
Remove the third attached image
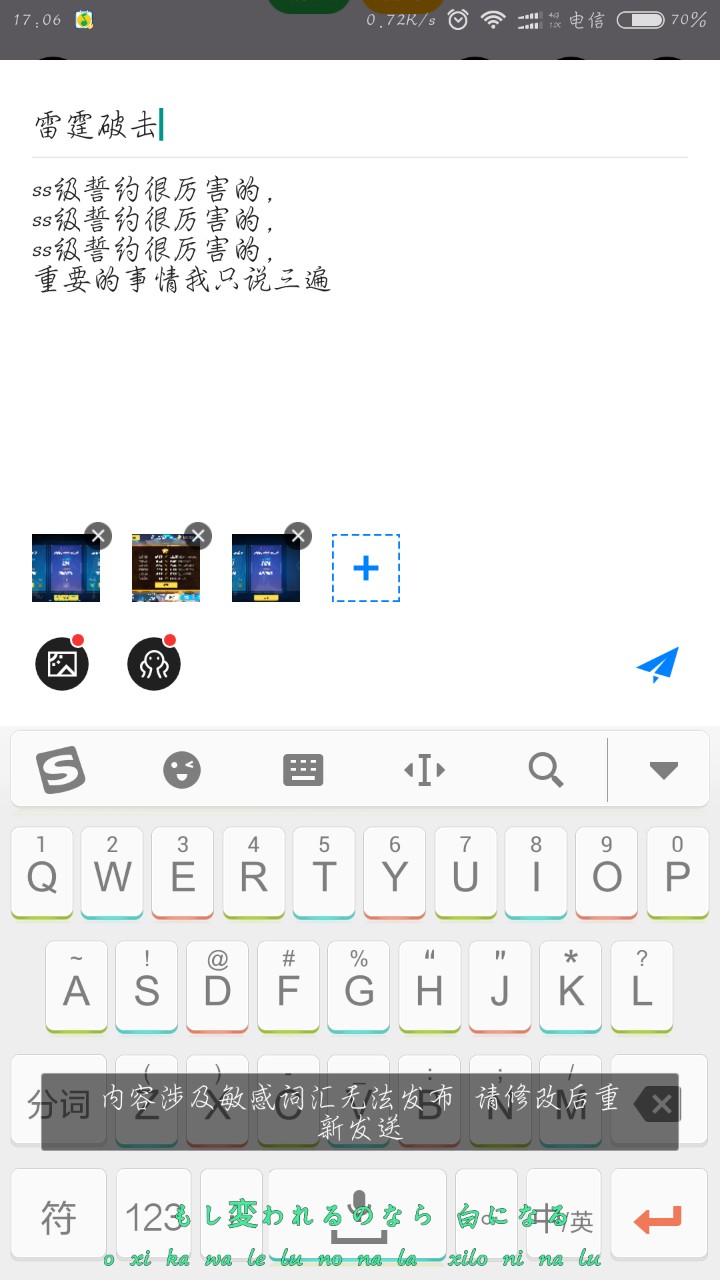(298, 535)
